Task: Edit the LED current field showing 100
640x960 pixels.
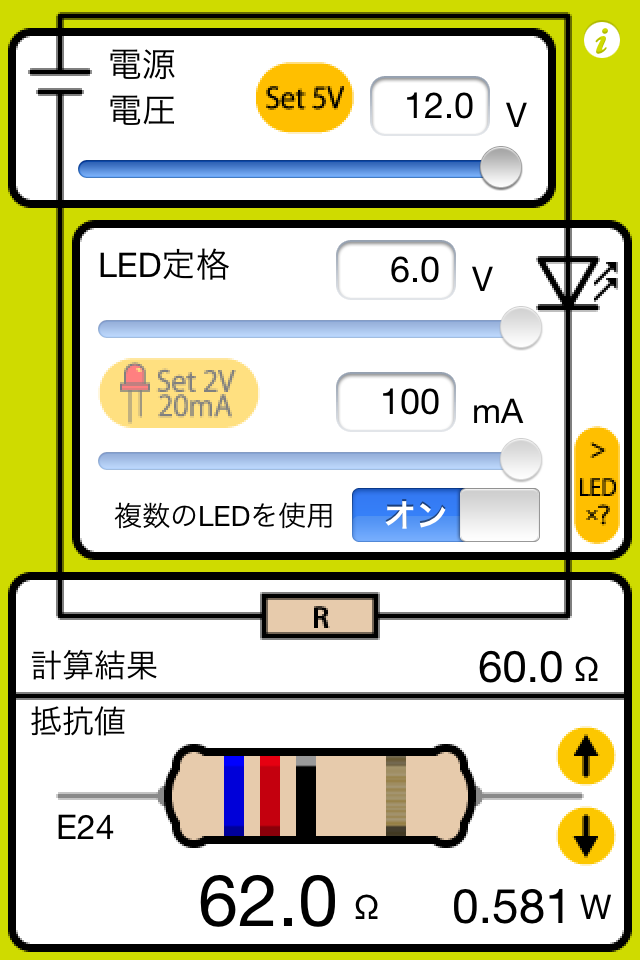Action: click(x=396, y=402)
